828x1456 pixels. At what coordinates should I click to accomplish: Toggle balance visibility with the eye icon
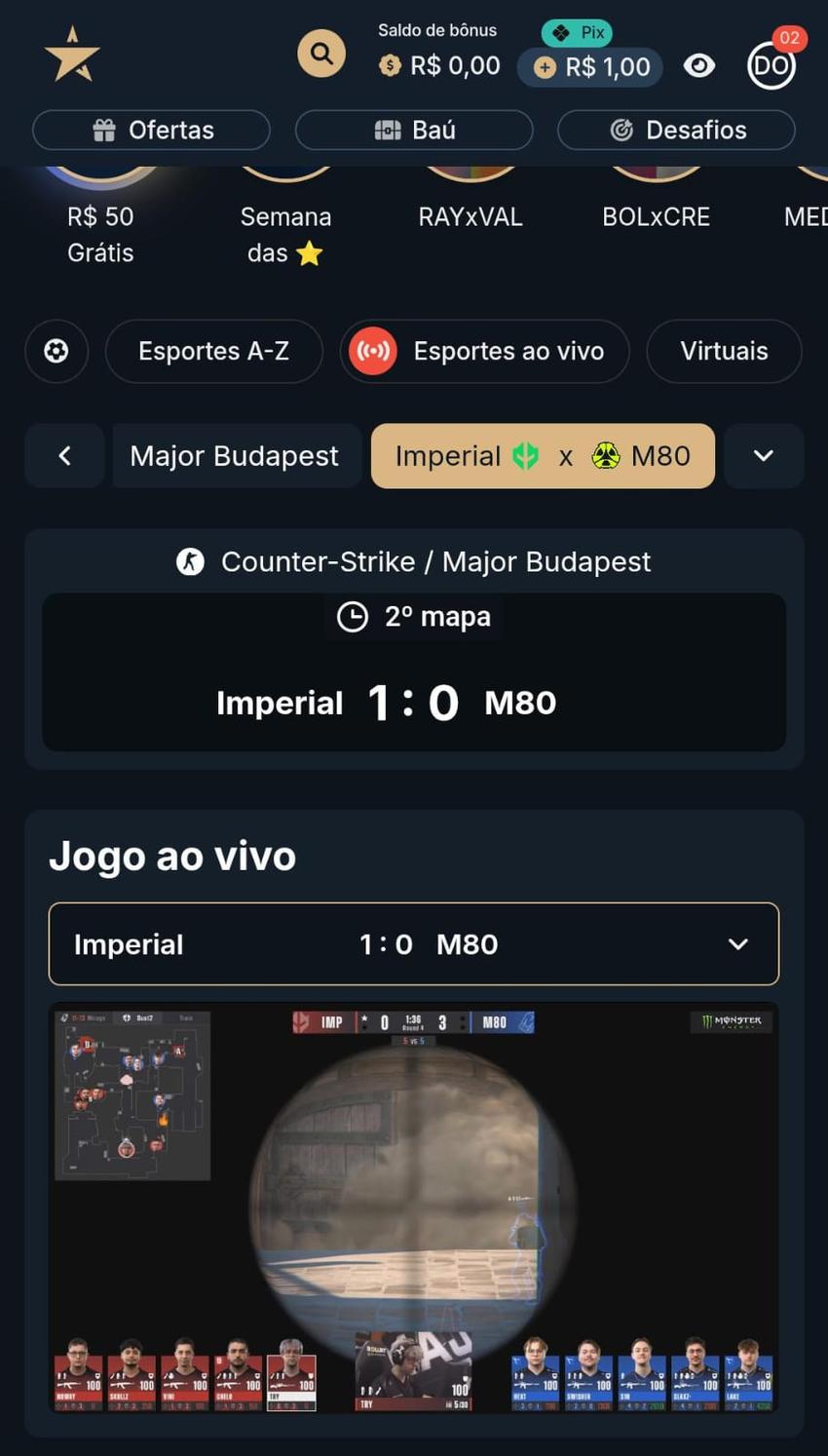[x=699, y=65]
